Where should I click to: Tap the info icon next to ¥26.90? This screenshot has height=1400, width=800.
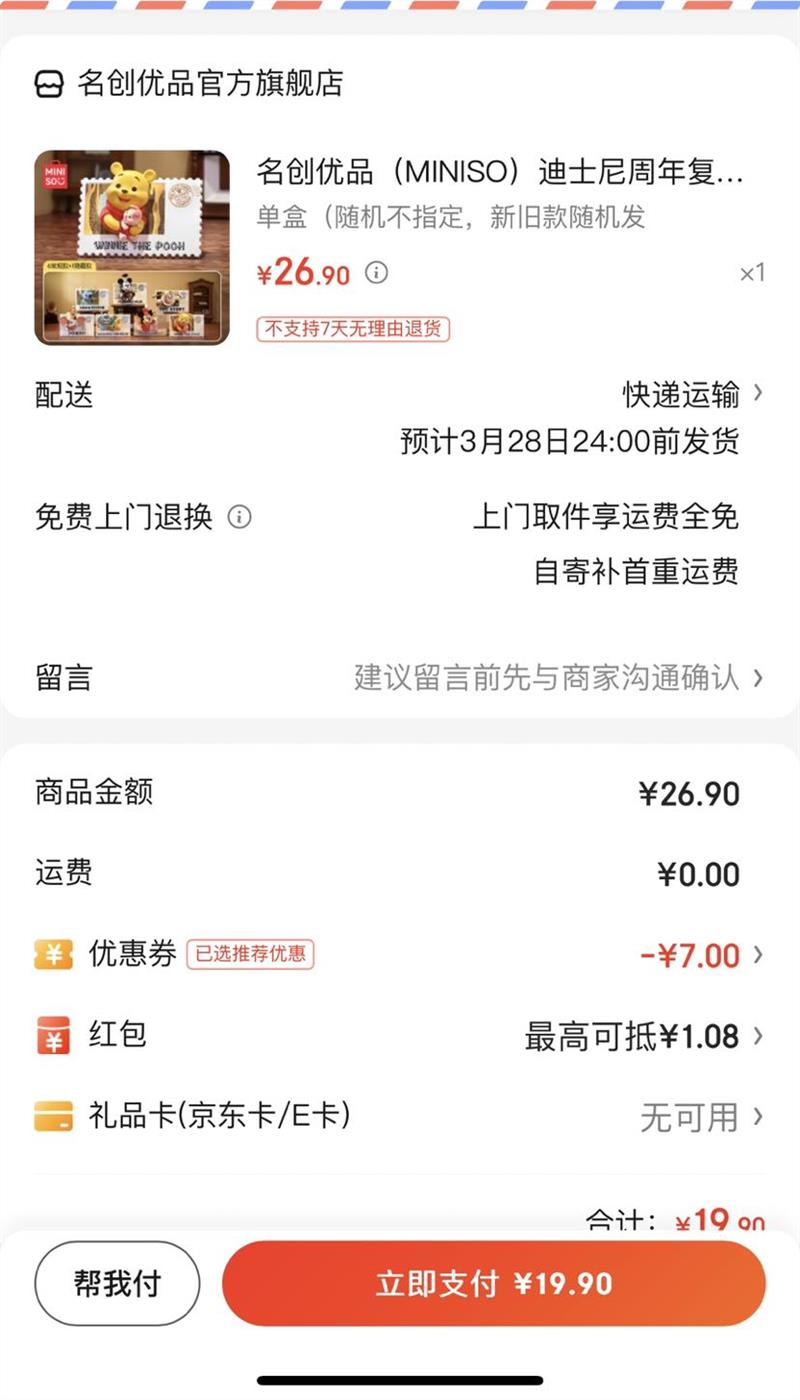tap(376, 272)
